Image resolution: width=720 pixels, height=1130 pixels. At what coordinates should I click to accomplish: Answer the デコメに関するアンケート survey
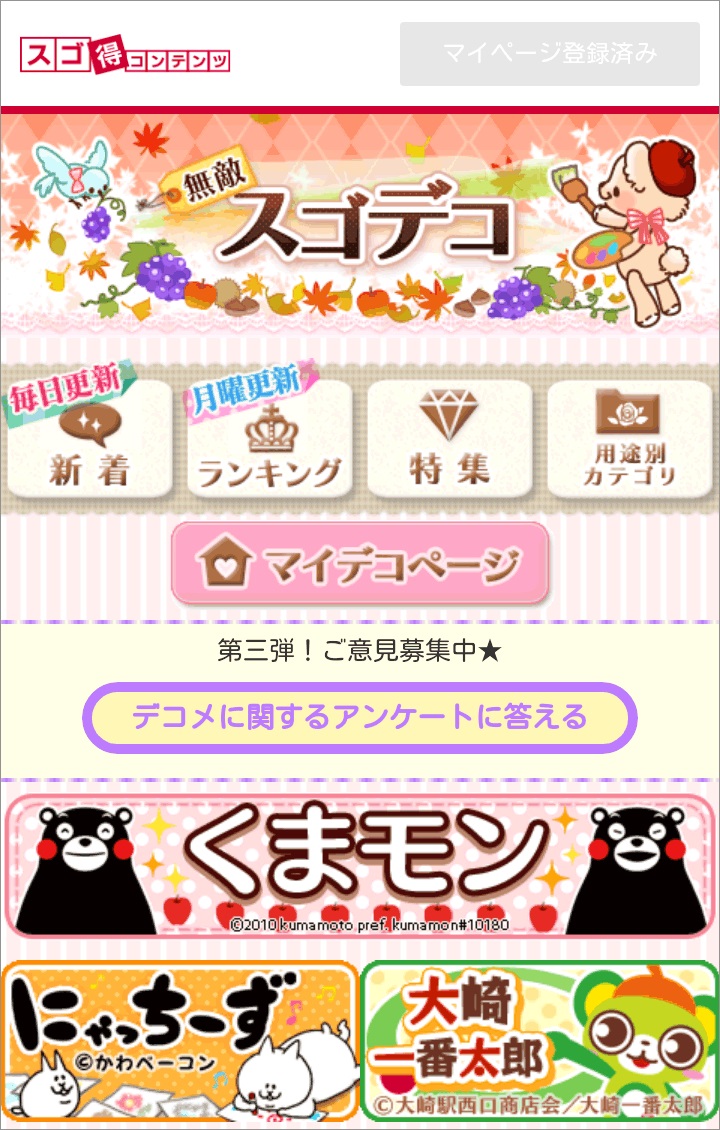(x=360, y=717)
